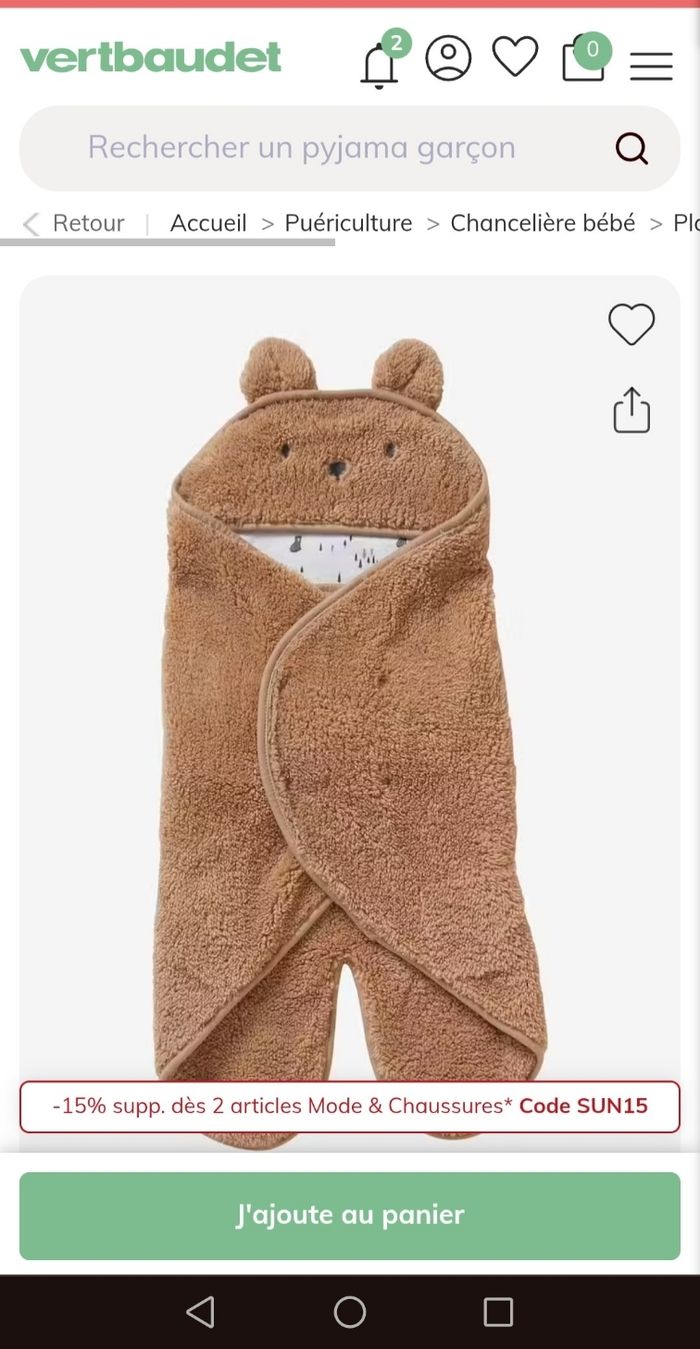This screenshot has width=700, height=1349.
Task: Tap J'ajoute au panier
Action: pos(349,1215)
